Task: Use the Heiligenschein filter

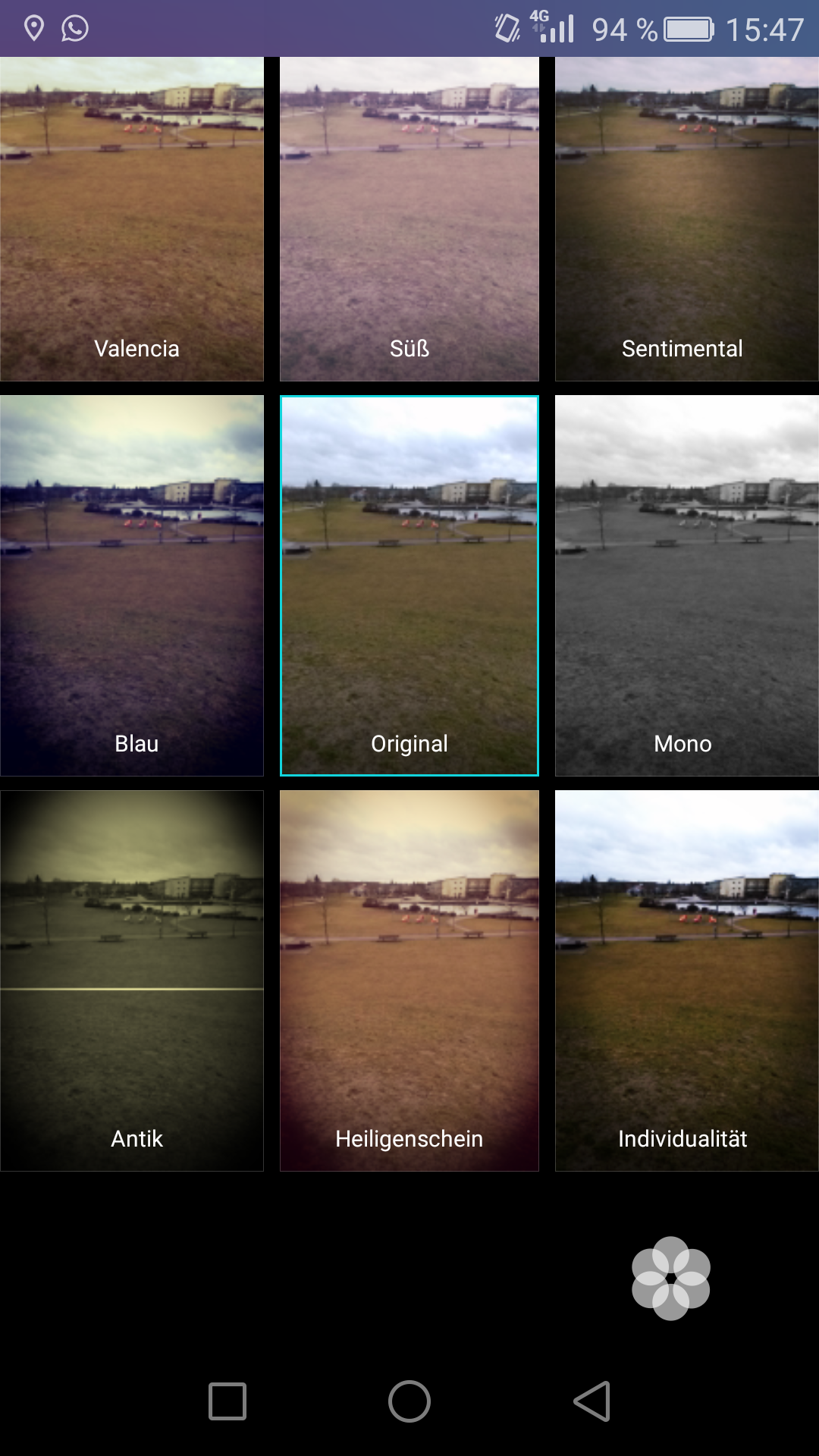Action: point(409,981)
